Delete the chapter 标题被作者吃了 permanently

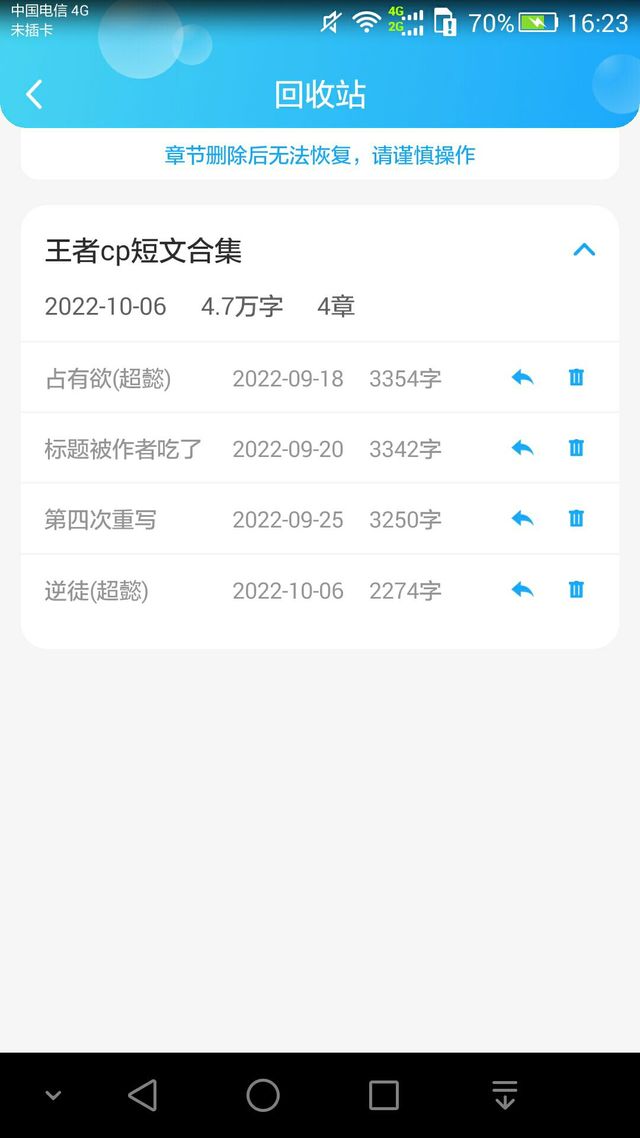coord(576,448)
